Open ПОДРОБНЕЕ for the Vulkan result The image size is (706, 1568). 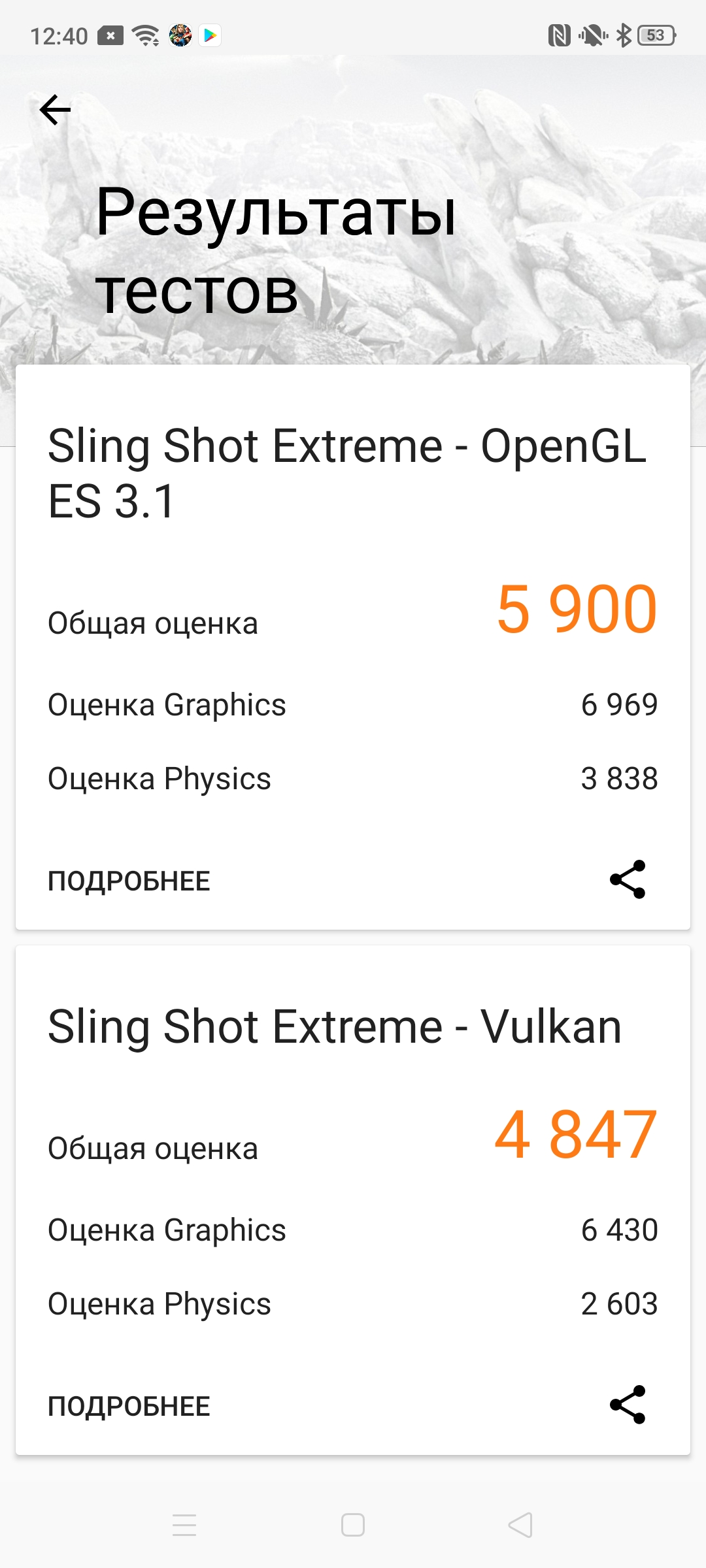coord(129,1406)
